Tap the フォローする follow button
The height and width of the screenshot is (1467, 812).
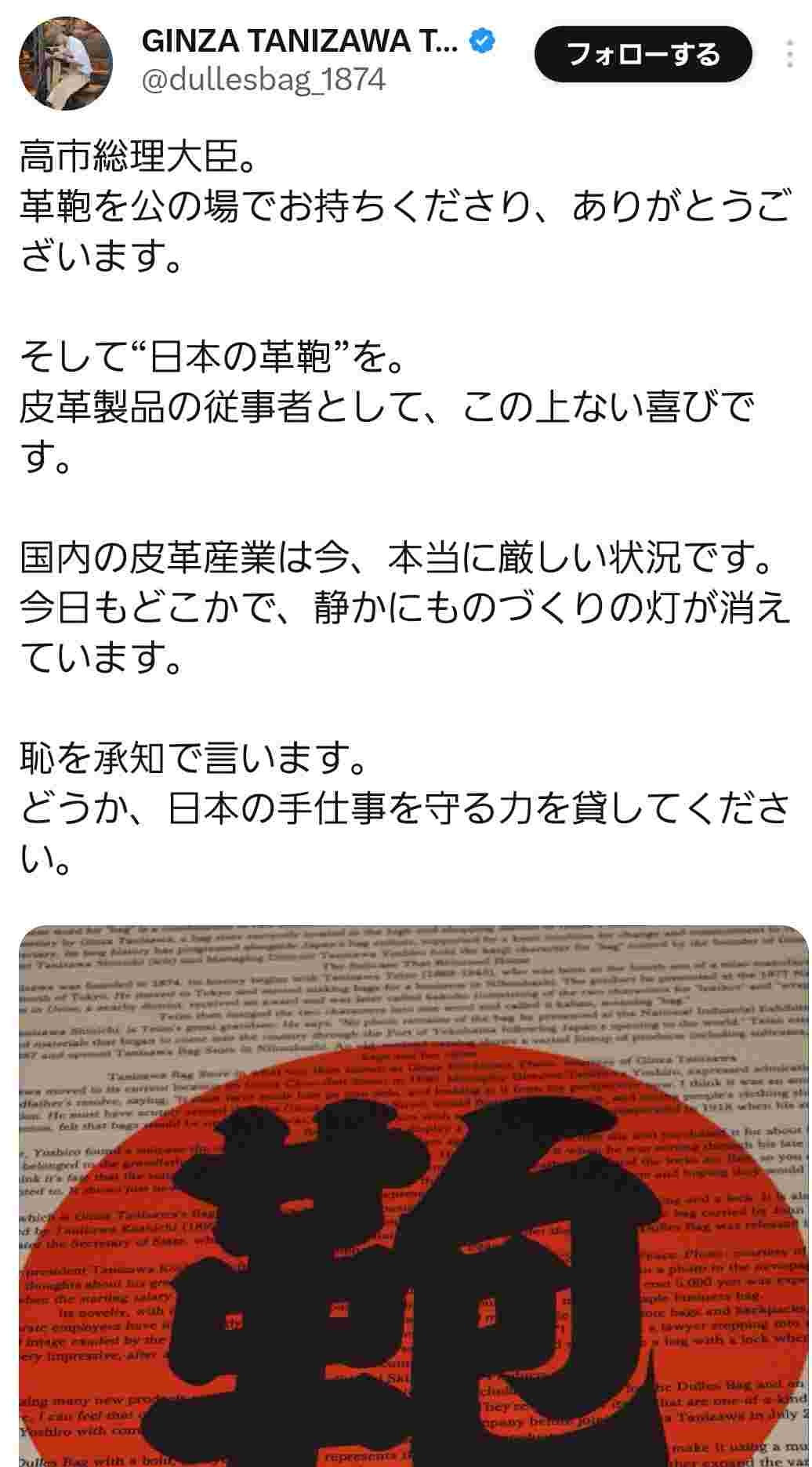click(x=643, y=54)
